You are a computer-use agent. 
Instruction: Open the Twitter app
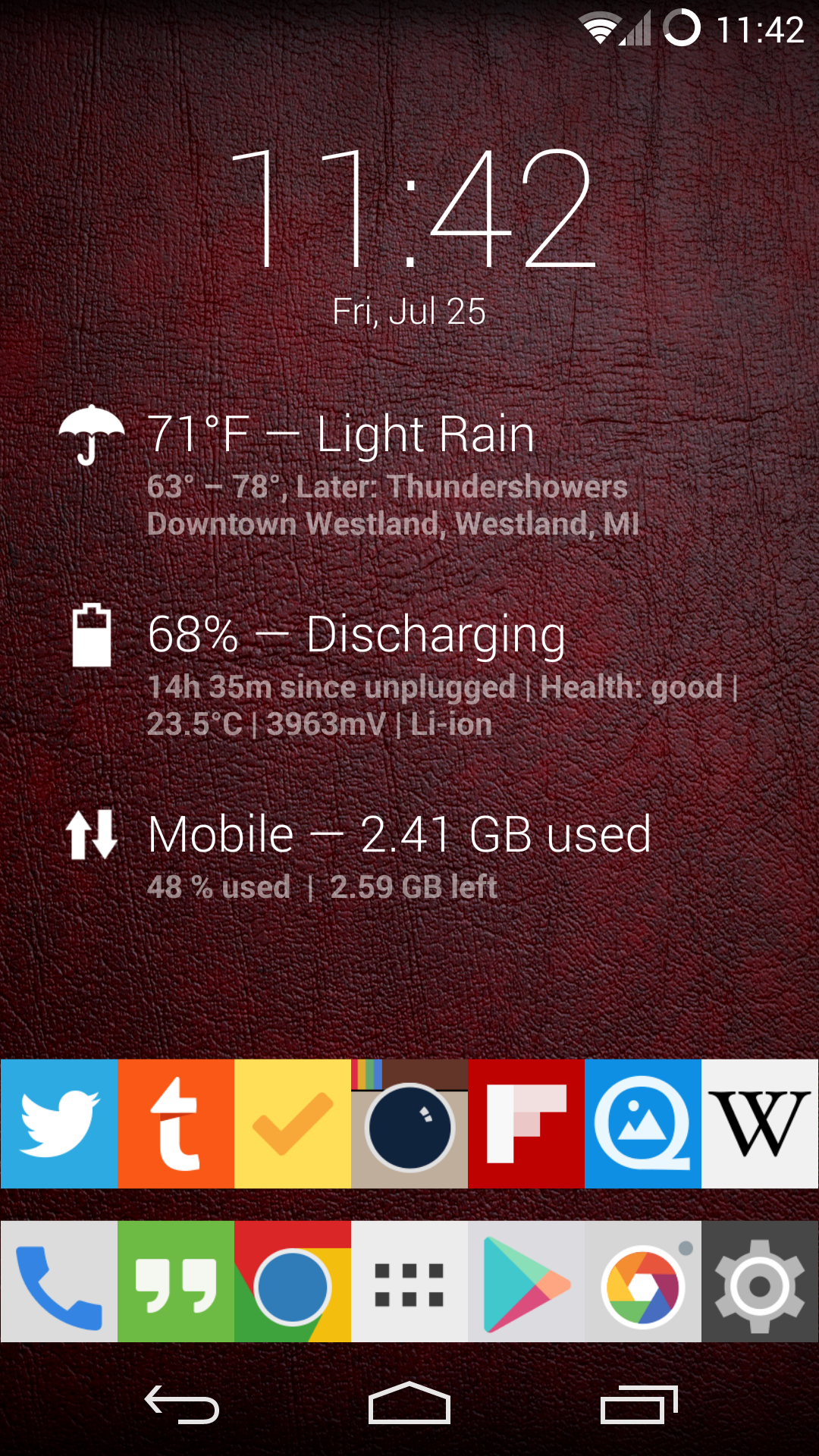click(x=59, y=1124)
